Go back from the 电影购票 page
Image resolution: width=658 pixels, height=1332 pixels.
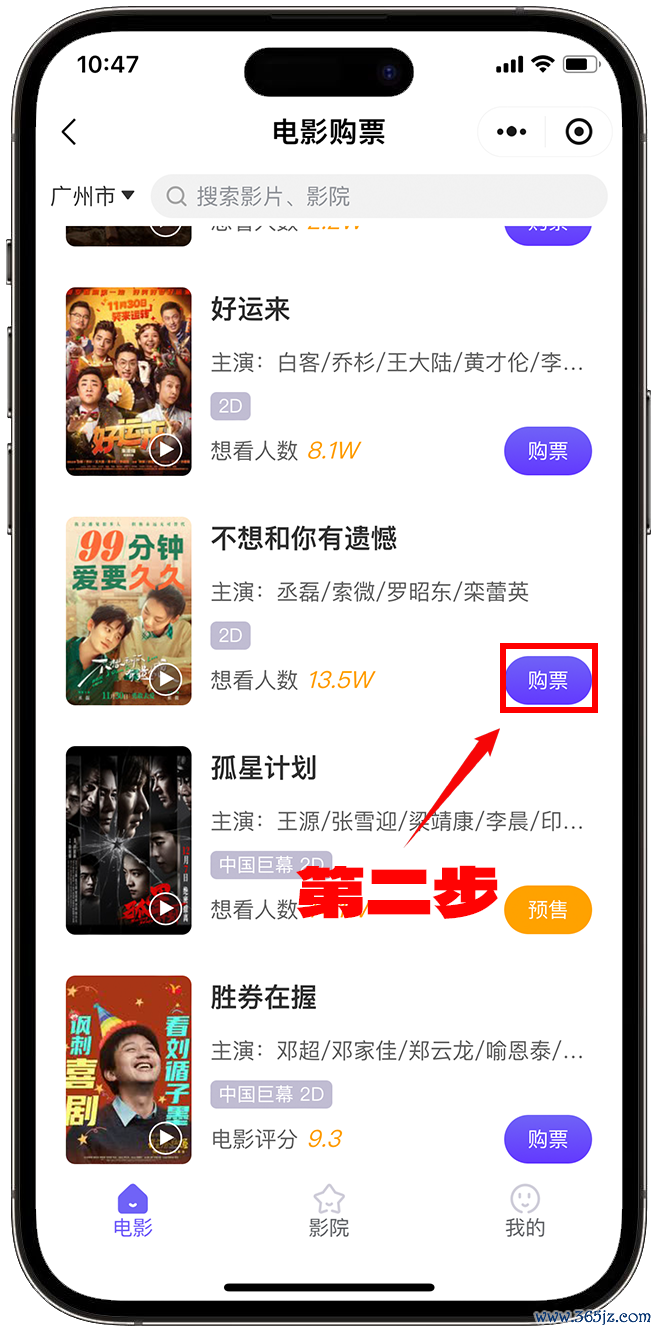pyautogui.click(x=69, y=132)
